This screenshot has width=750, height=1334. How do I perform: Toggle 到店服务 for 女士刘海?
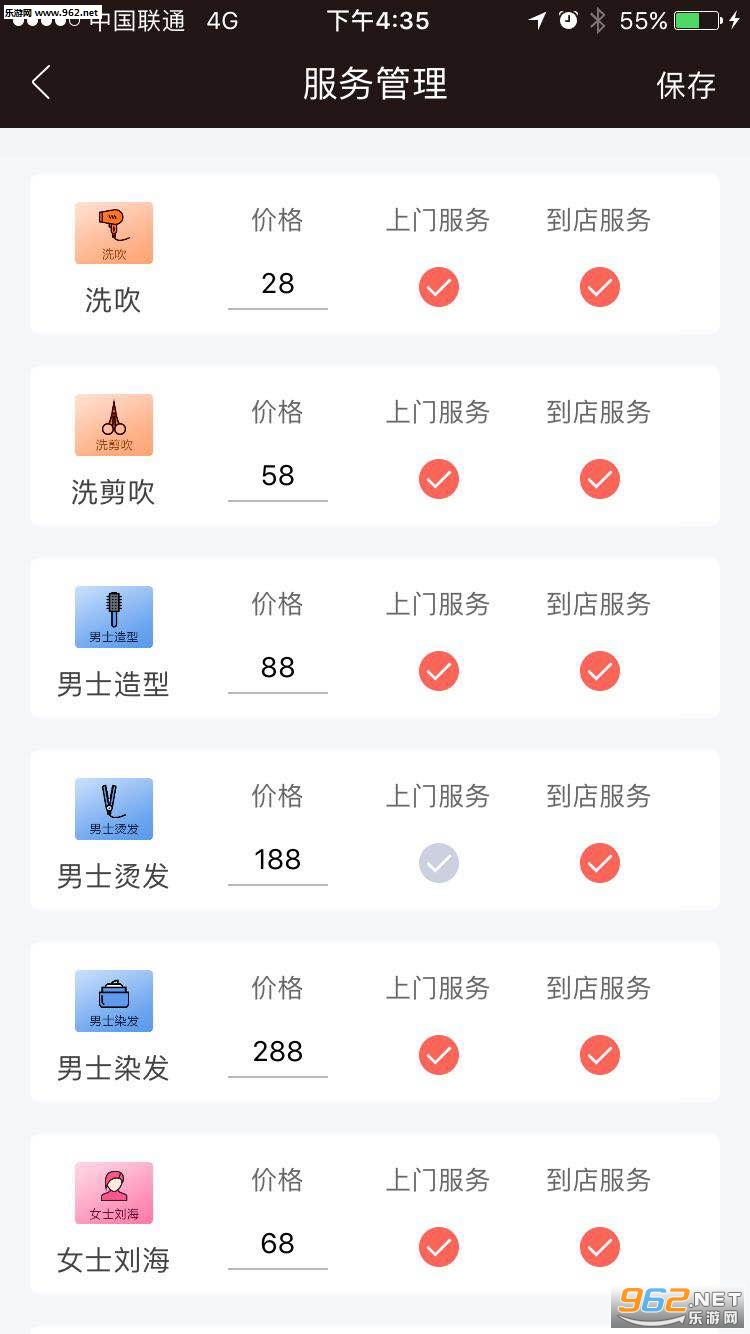point(599,1247)
